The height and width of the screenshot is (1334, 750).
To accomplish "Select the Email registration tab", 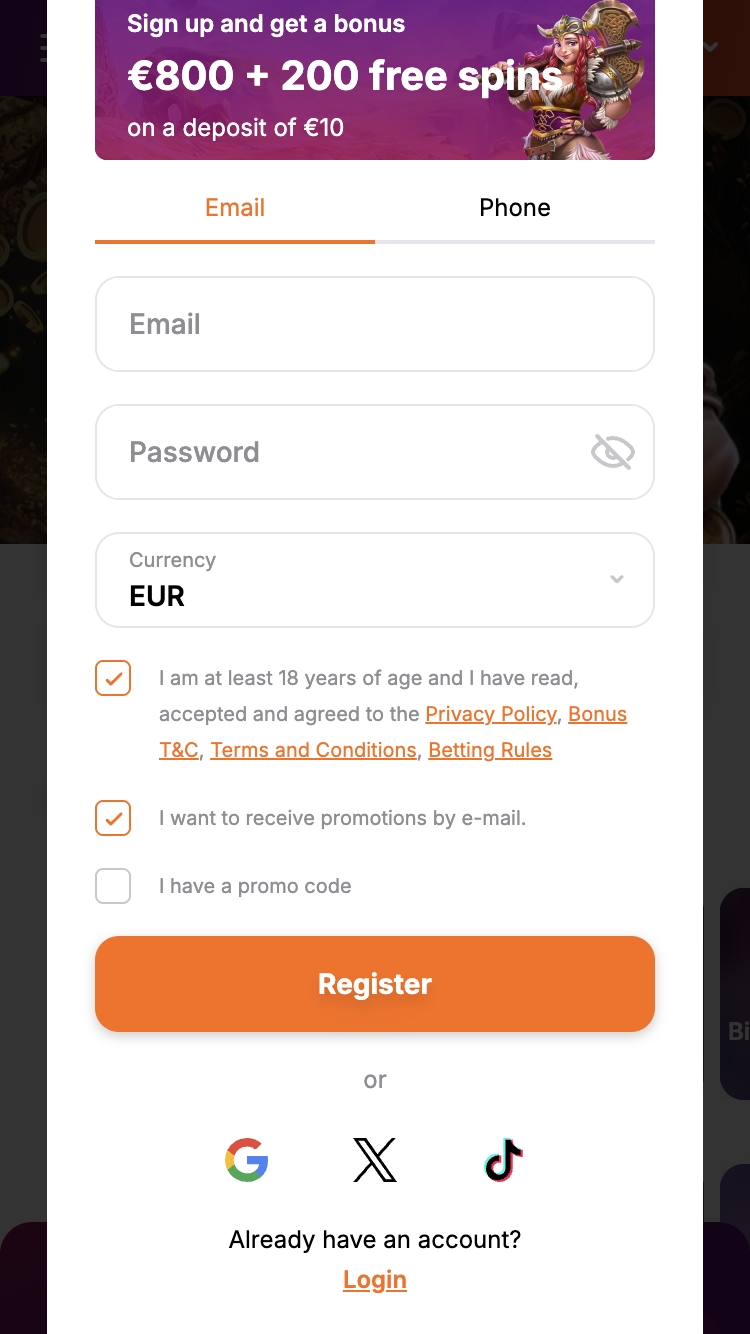I will [235, 208].
